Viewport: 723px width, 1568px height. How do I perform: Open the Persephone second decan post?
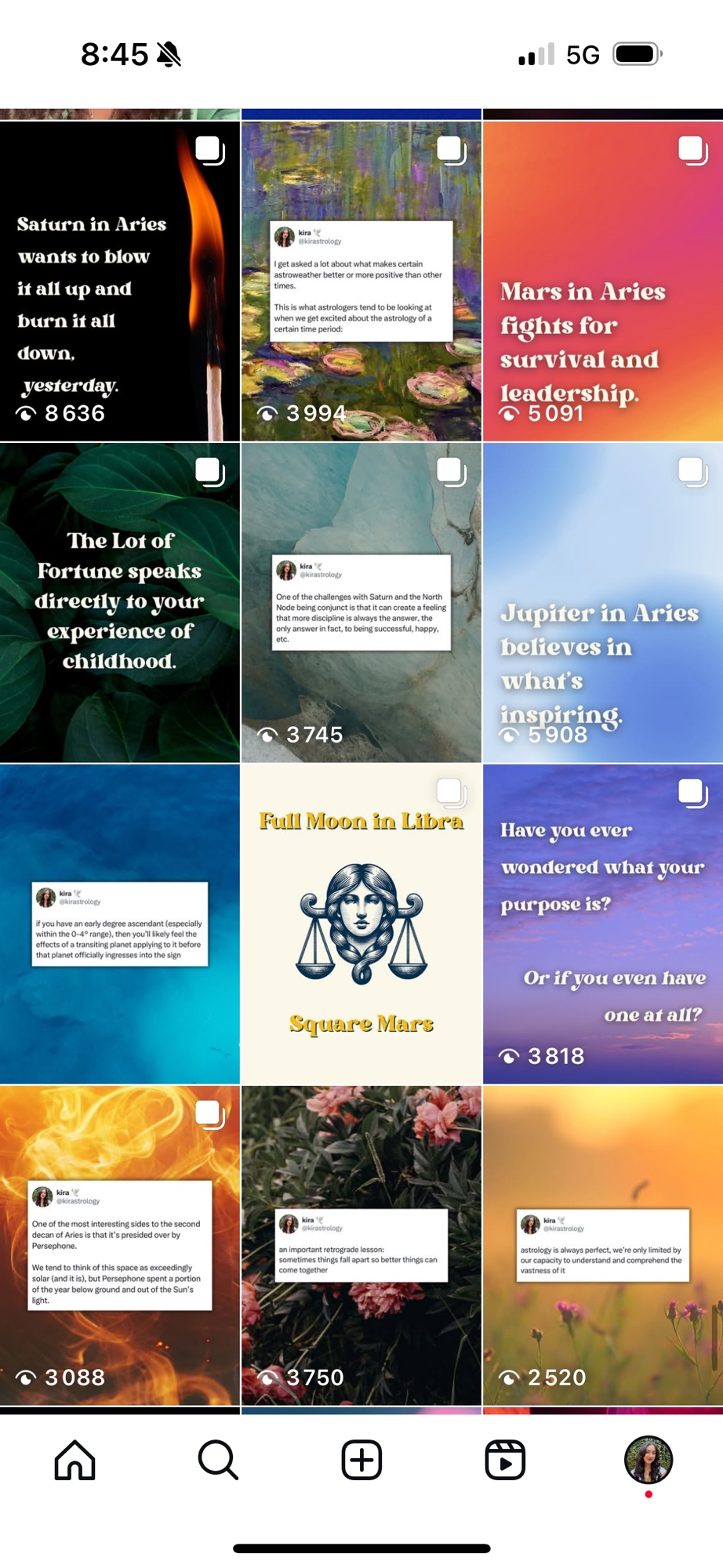(119, 1245)
